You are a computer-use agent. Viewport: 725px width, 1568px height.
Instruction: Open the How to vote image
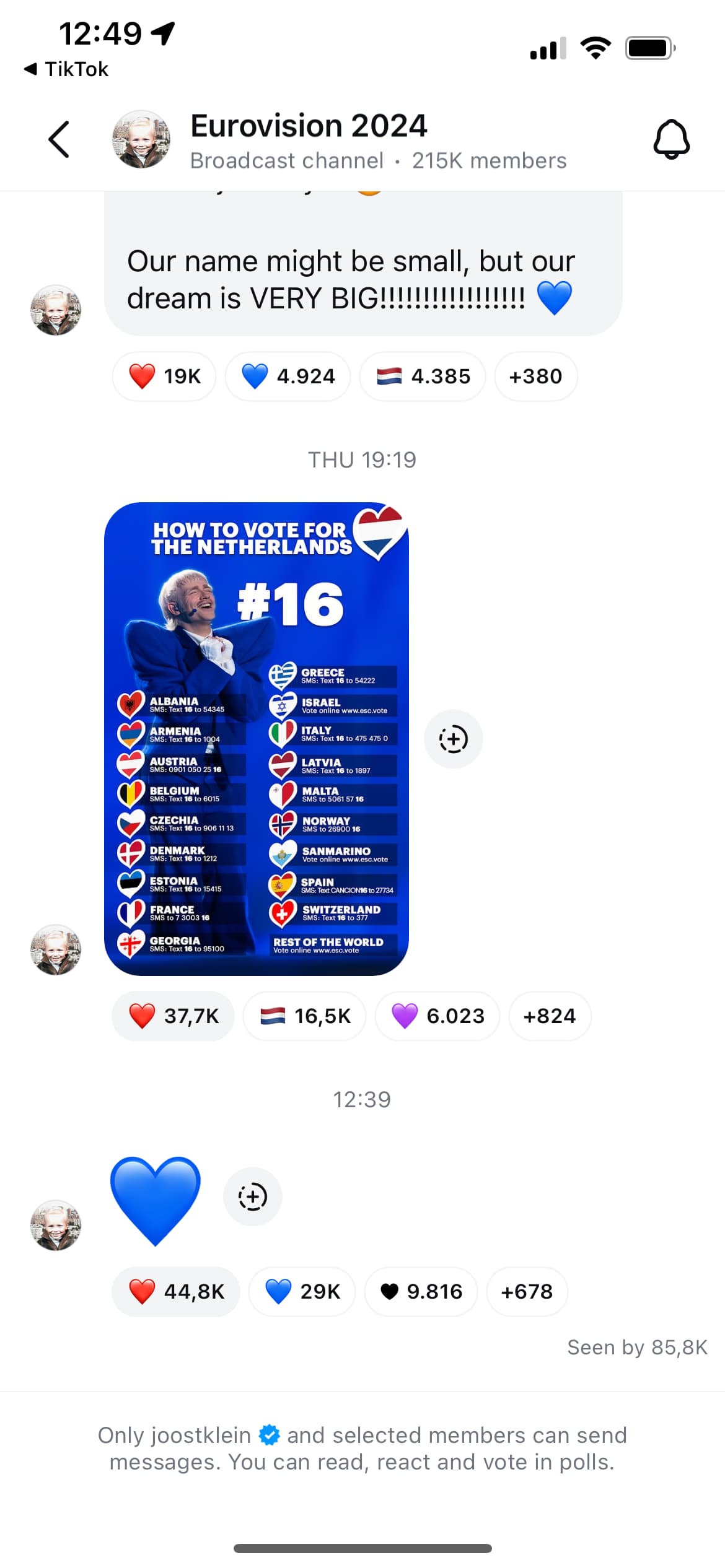point(257,738)
